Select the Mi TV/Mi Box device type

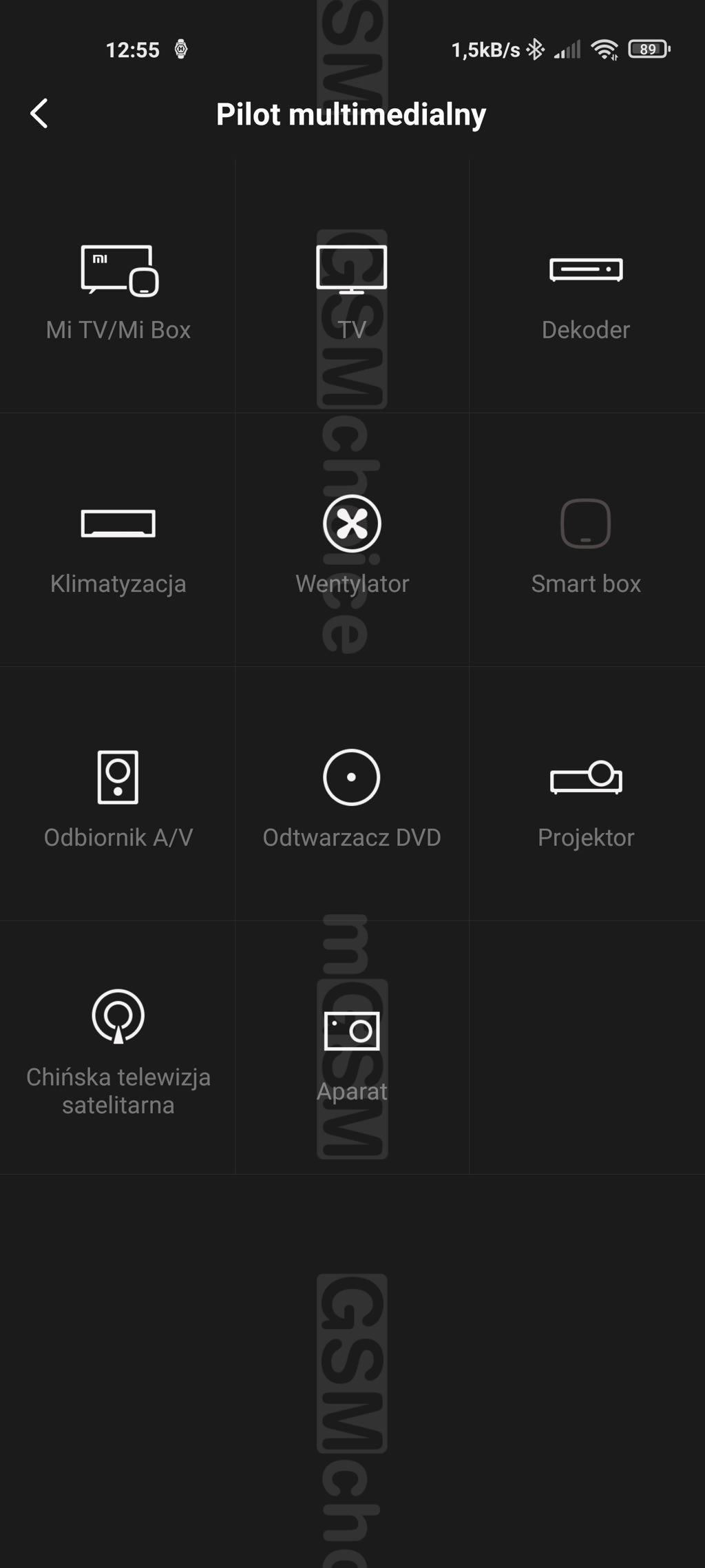point(118,287)
